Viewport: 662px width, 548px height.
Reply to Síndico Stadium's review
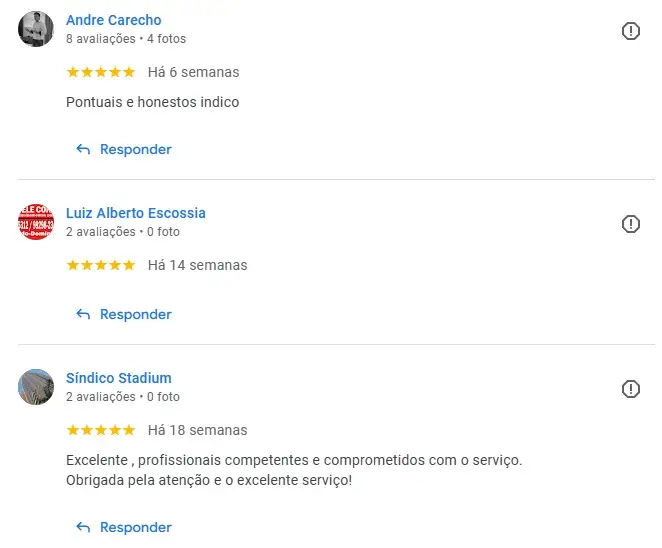[123, 527]
